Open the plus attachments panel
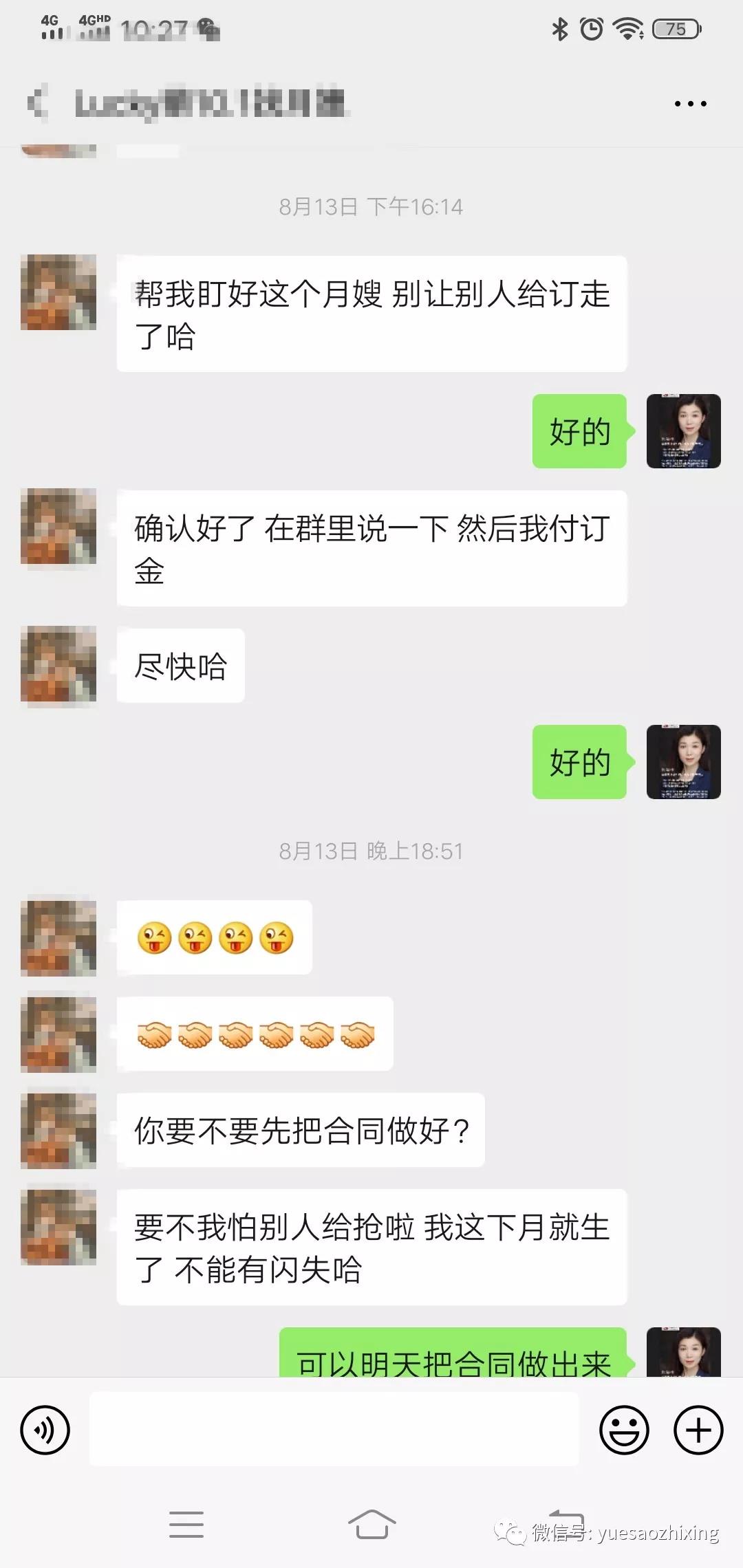 coord(698,1430)
